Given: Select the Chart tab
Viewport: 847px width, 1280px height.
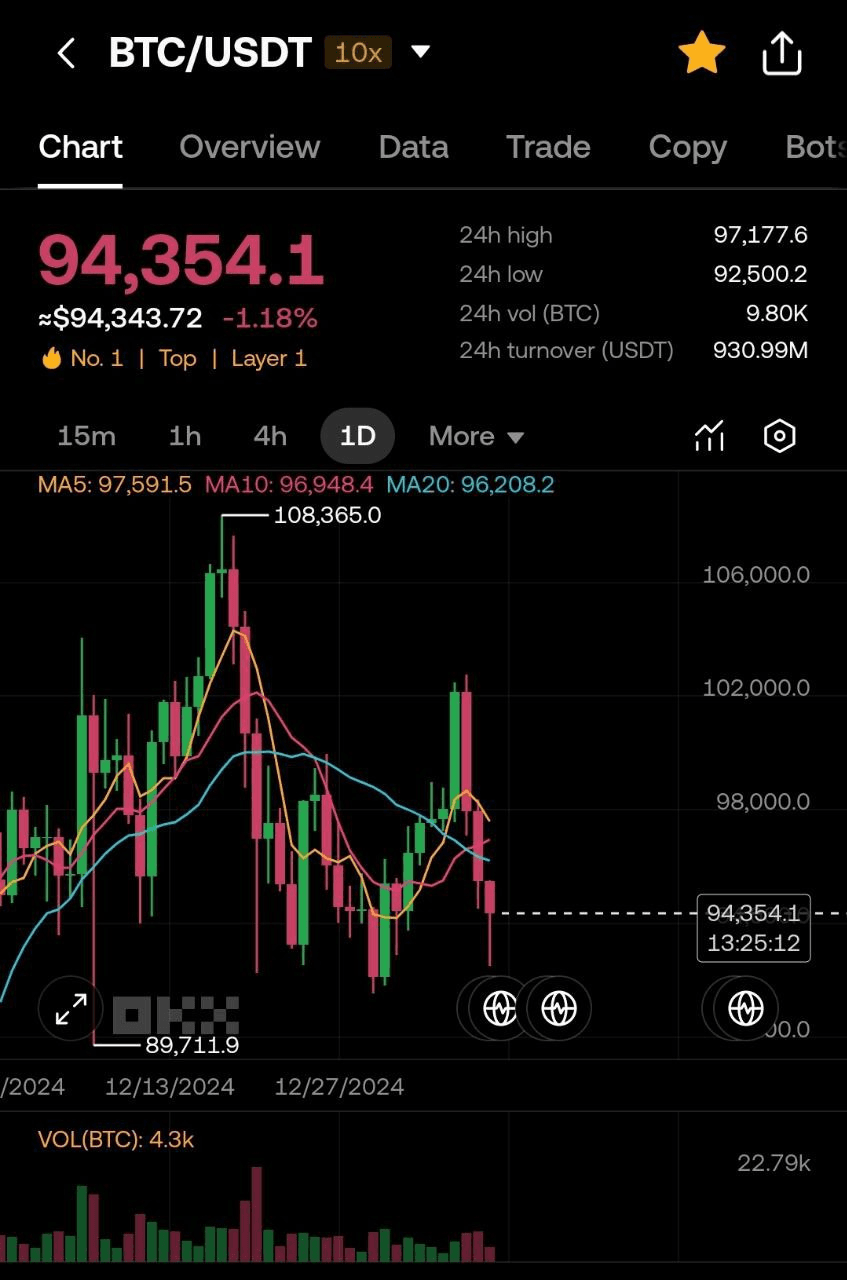Looking at the screenshot, I should [80, 147].
